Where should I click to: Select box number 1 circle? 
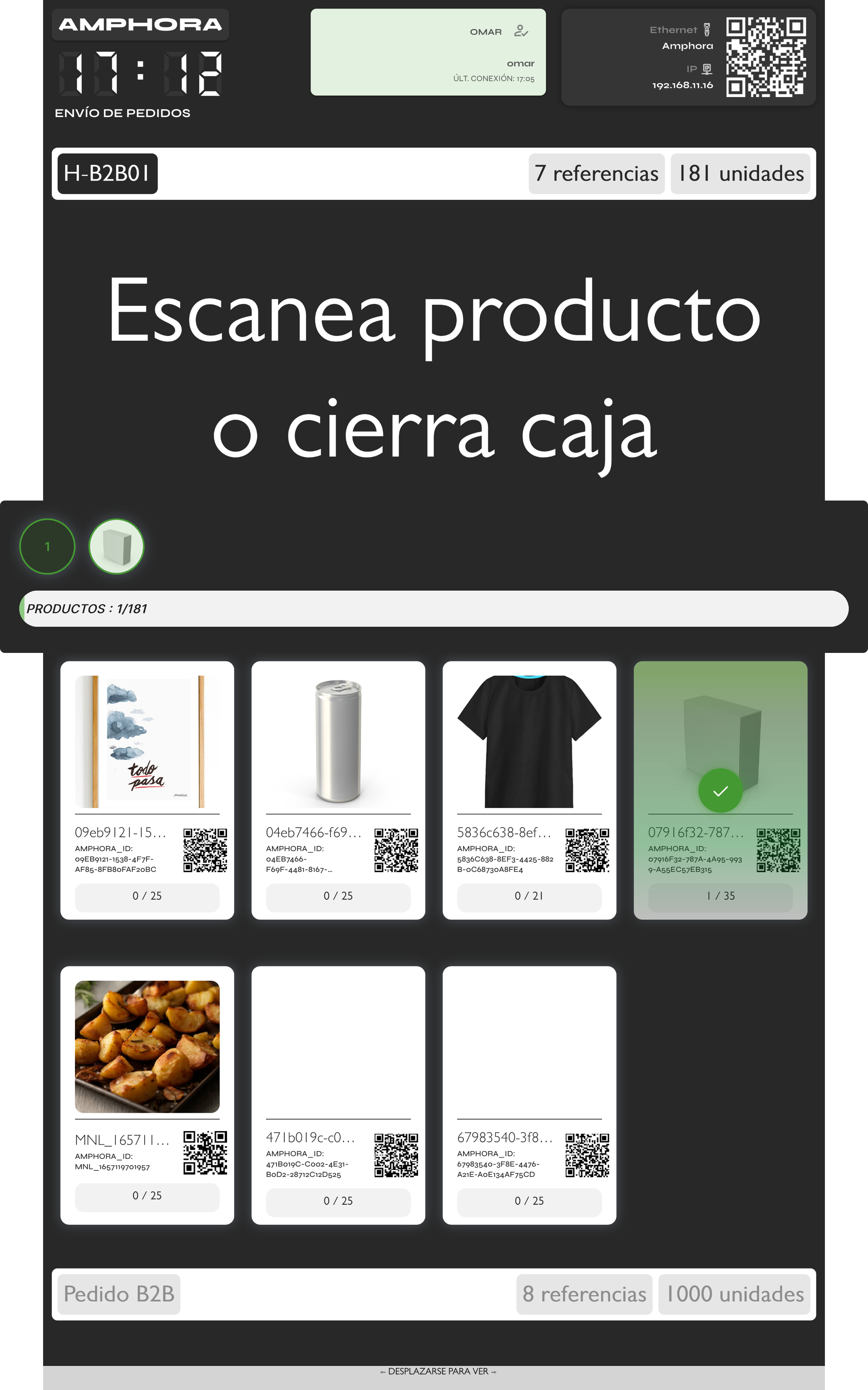(x=47, y=547)
